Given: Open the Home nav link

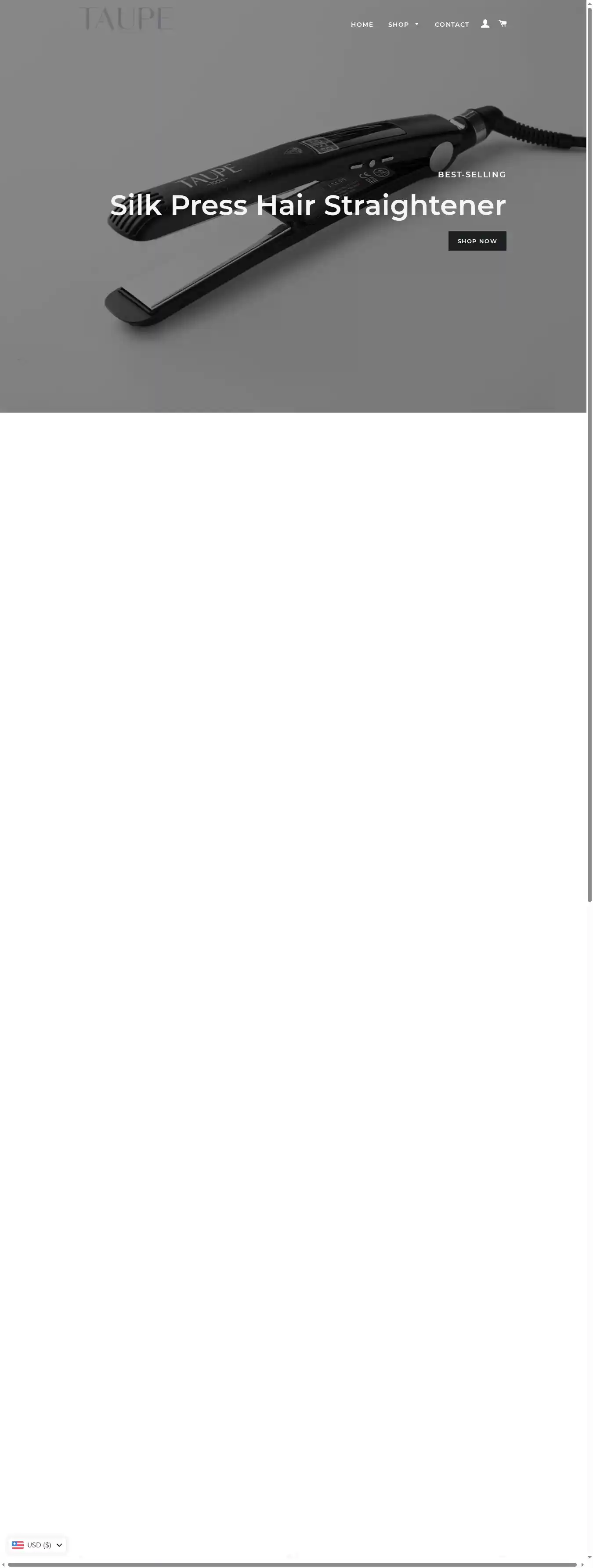Looking at the screenshot, I should [x=362, y=24].
